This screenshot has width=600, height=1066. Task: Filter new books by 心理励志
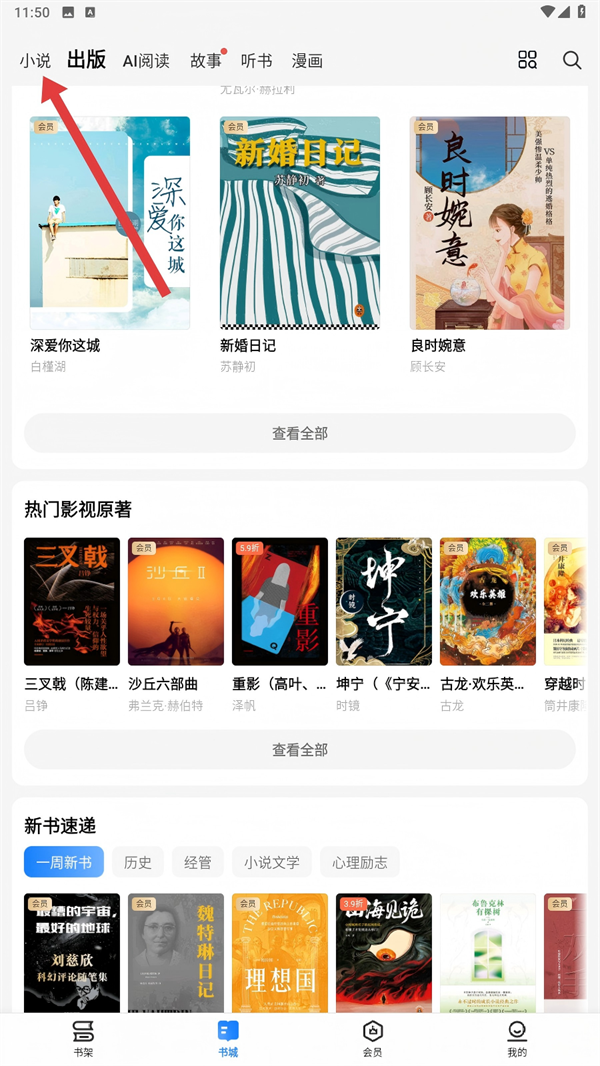click(360, 862)
